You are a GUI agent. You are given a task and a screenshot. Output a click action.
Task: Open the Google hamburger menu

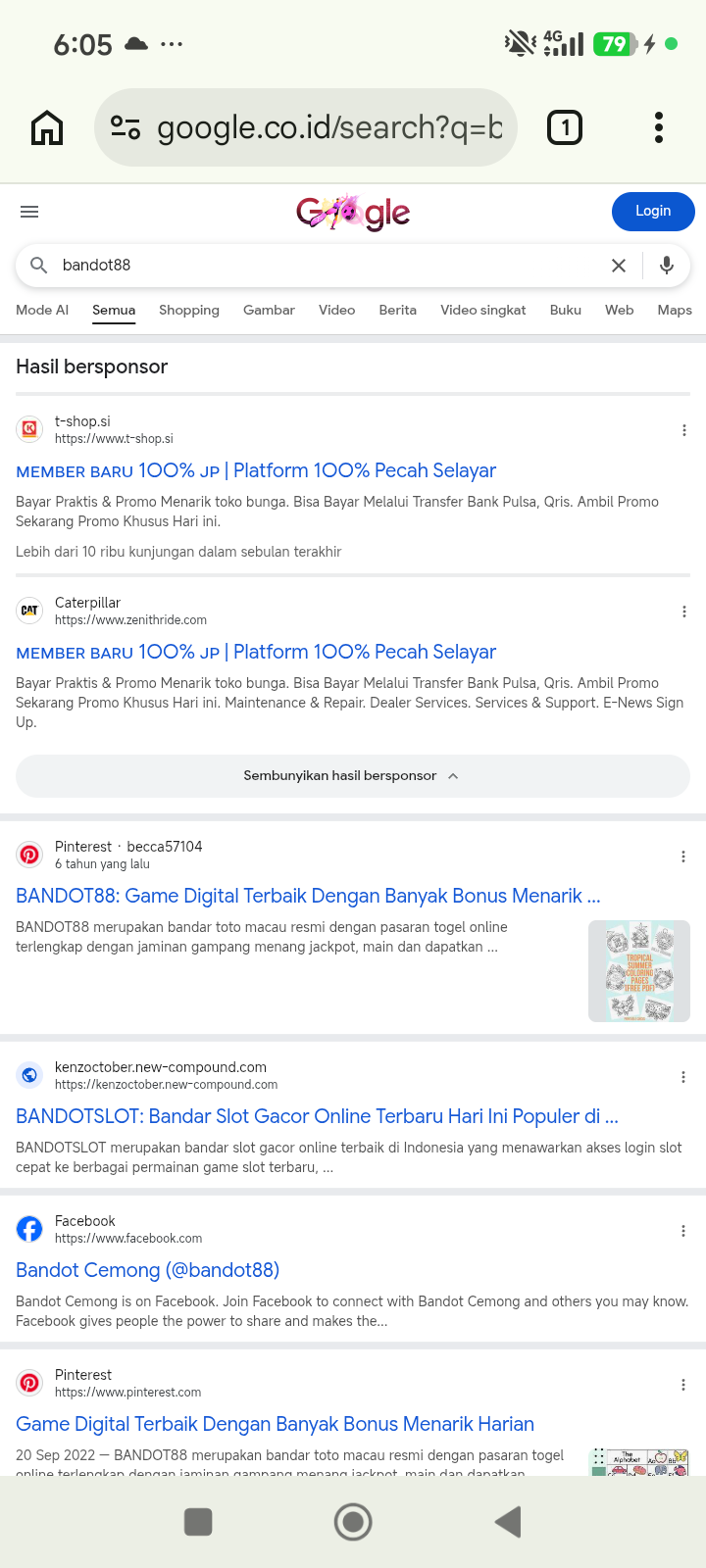29,212
